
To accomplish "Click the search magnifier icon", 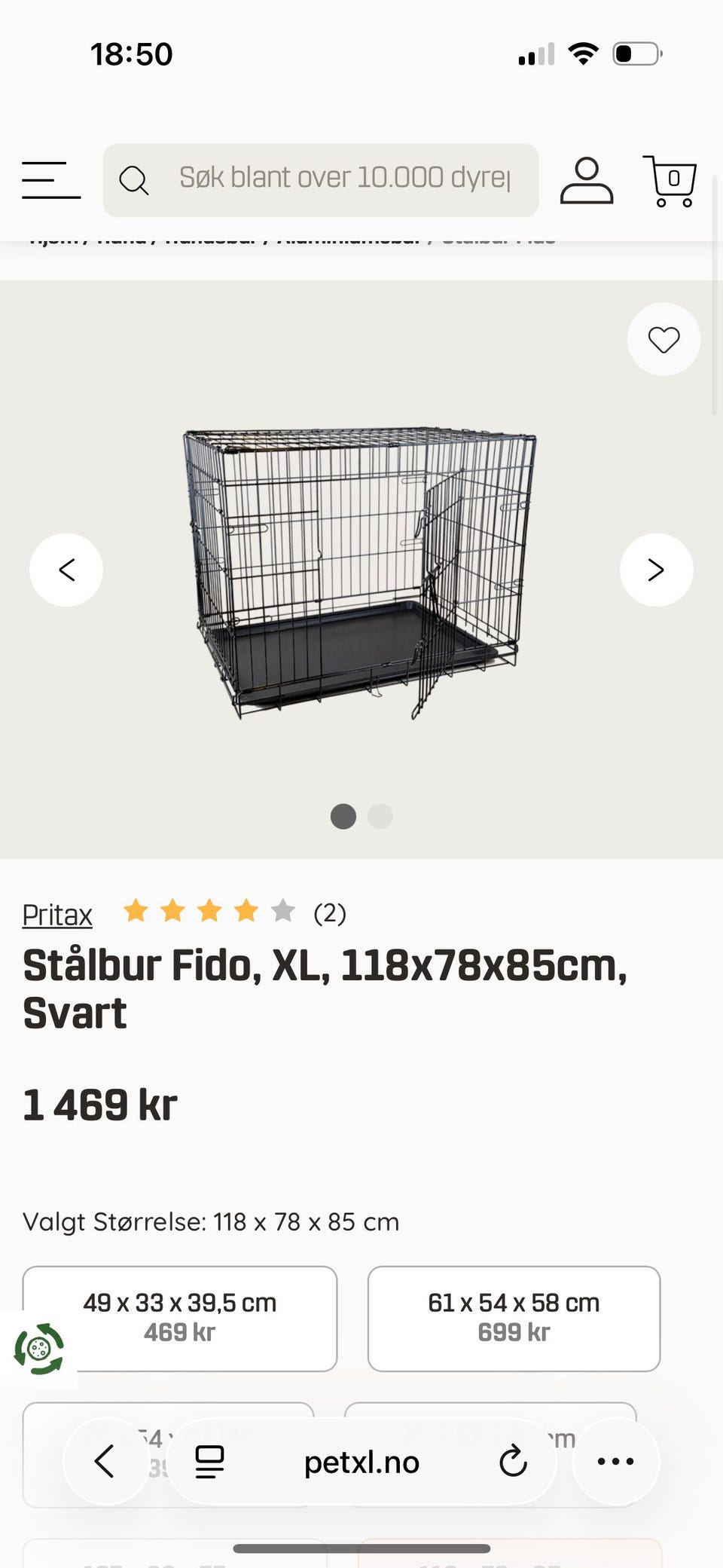I will 134,179.
